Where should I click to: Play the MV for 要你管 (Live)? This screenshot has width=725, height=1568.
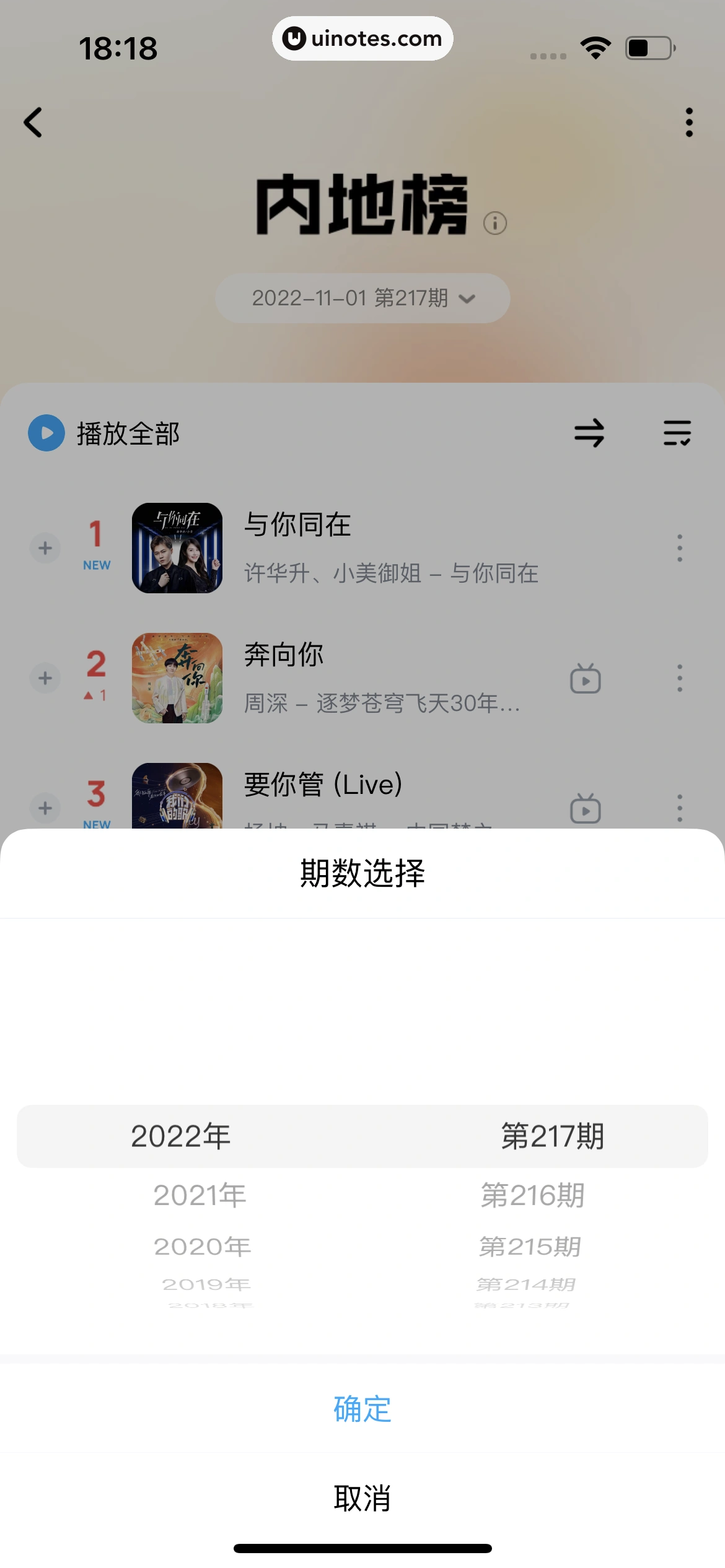click(x=586, y=808)
